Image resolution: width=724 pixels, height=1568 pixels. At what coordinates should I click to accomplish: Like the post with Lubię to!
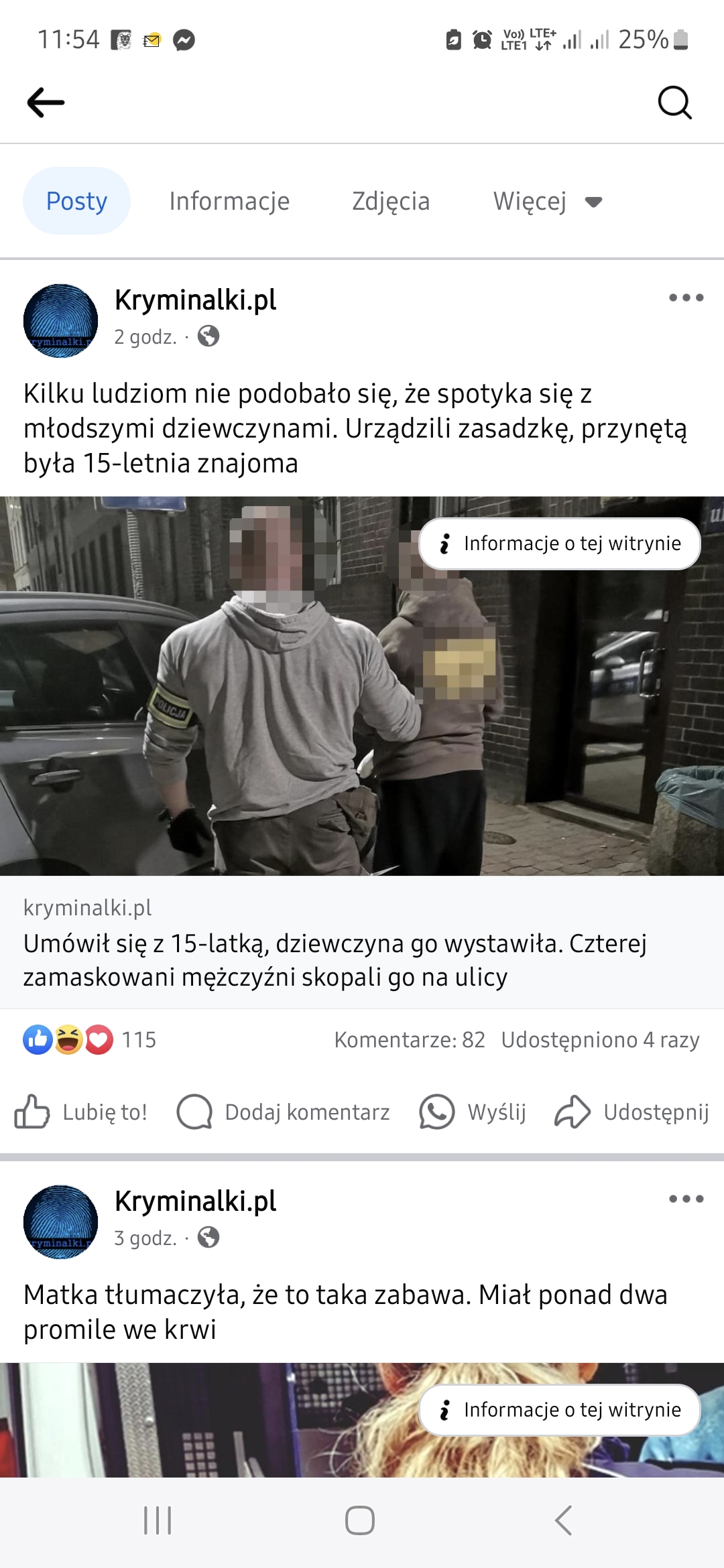pyautogui.click(x=82, y=1112)
